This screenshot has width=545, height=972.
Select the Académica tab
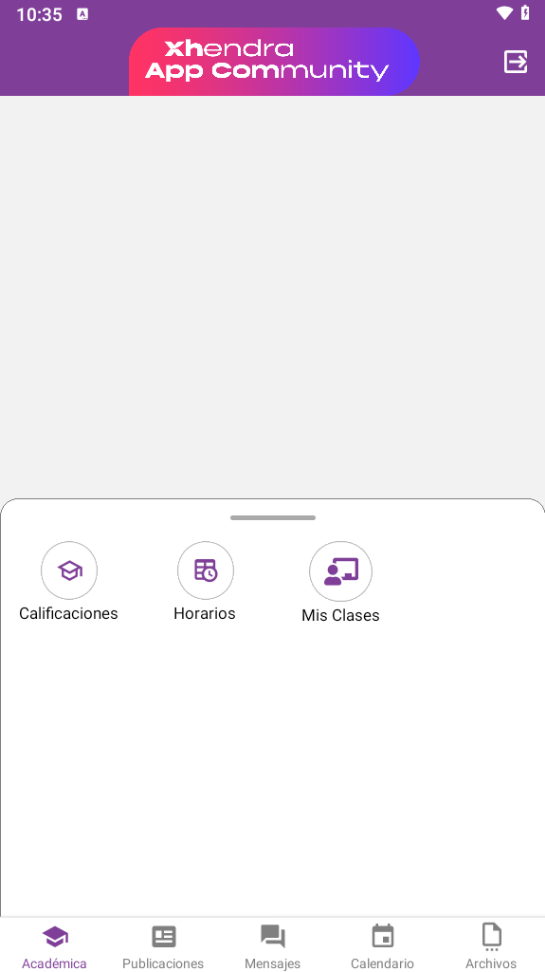(55, 945)
